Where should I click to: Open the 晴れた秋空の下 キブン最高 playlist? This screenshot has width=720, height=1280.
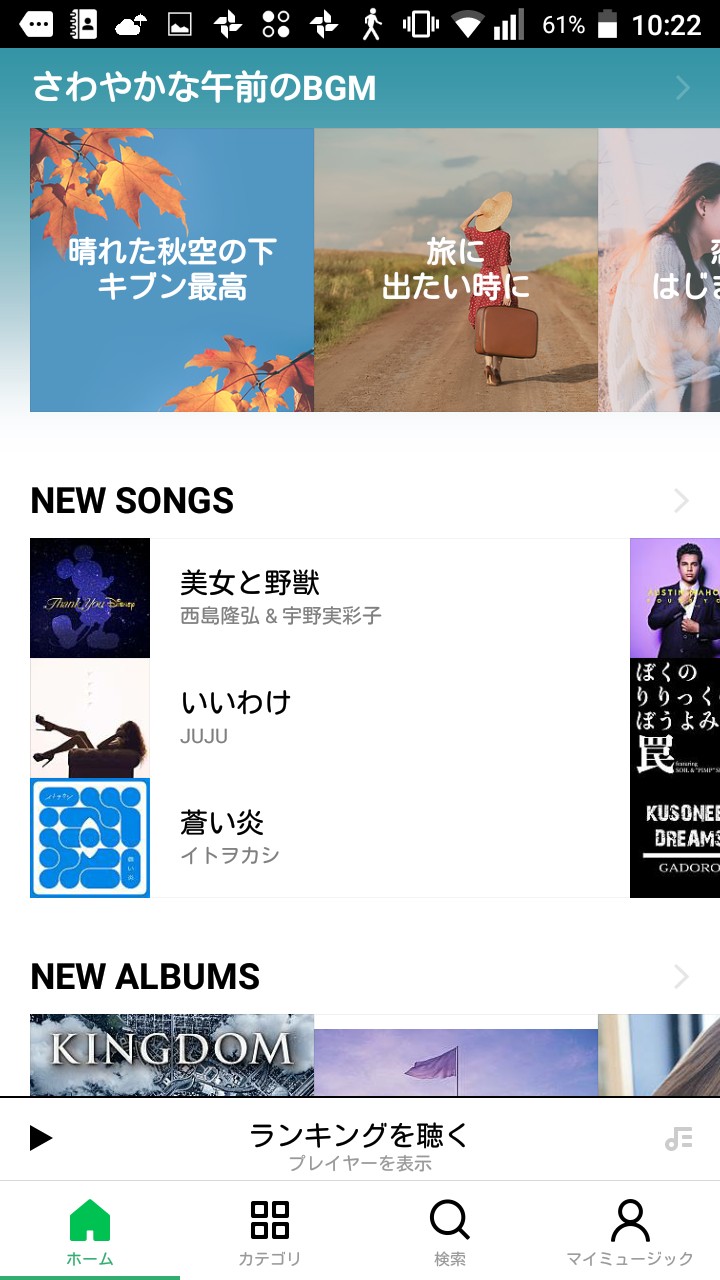[x=172, y=270]
